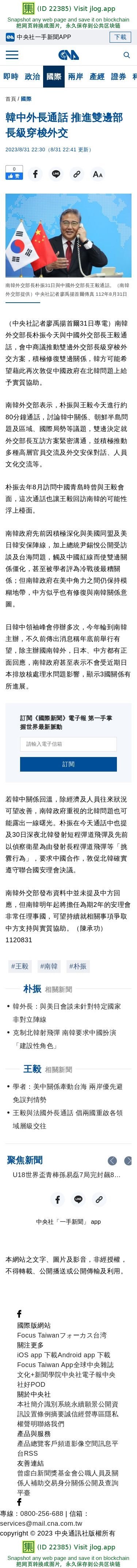Tap the 下載 app download button
This screenshot has height=1568, width=137.
coord(121,37)
